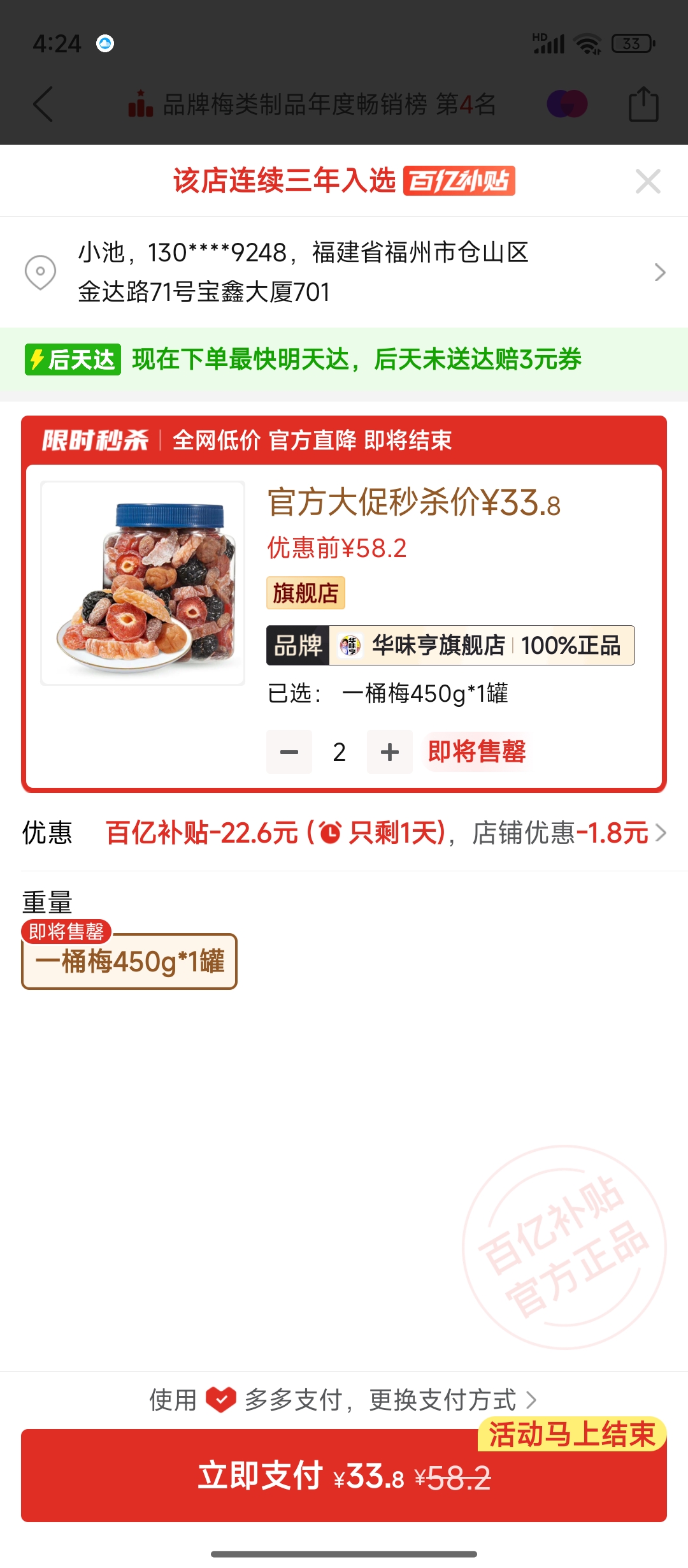Decrease quantity with the minus button

(x=289, y=752)
